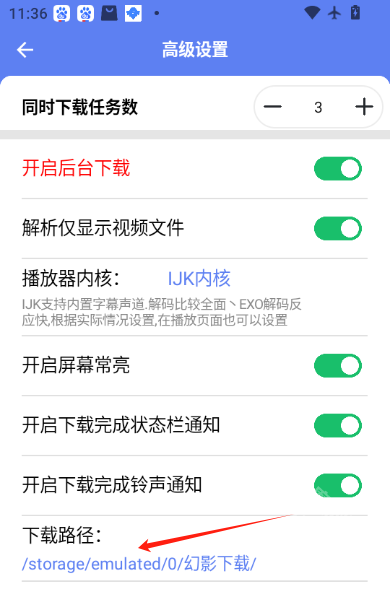Open download path /storage/emulated/0/幻影下载/

[x=139, y=564]
